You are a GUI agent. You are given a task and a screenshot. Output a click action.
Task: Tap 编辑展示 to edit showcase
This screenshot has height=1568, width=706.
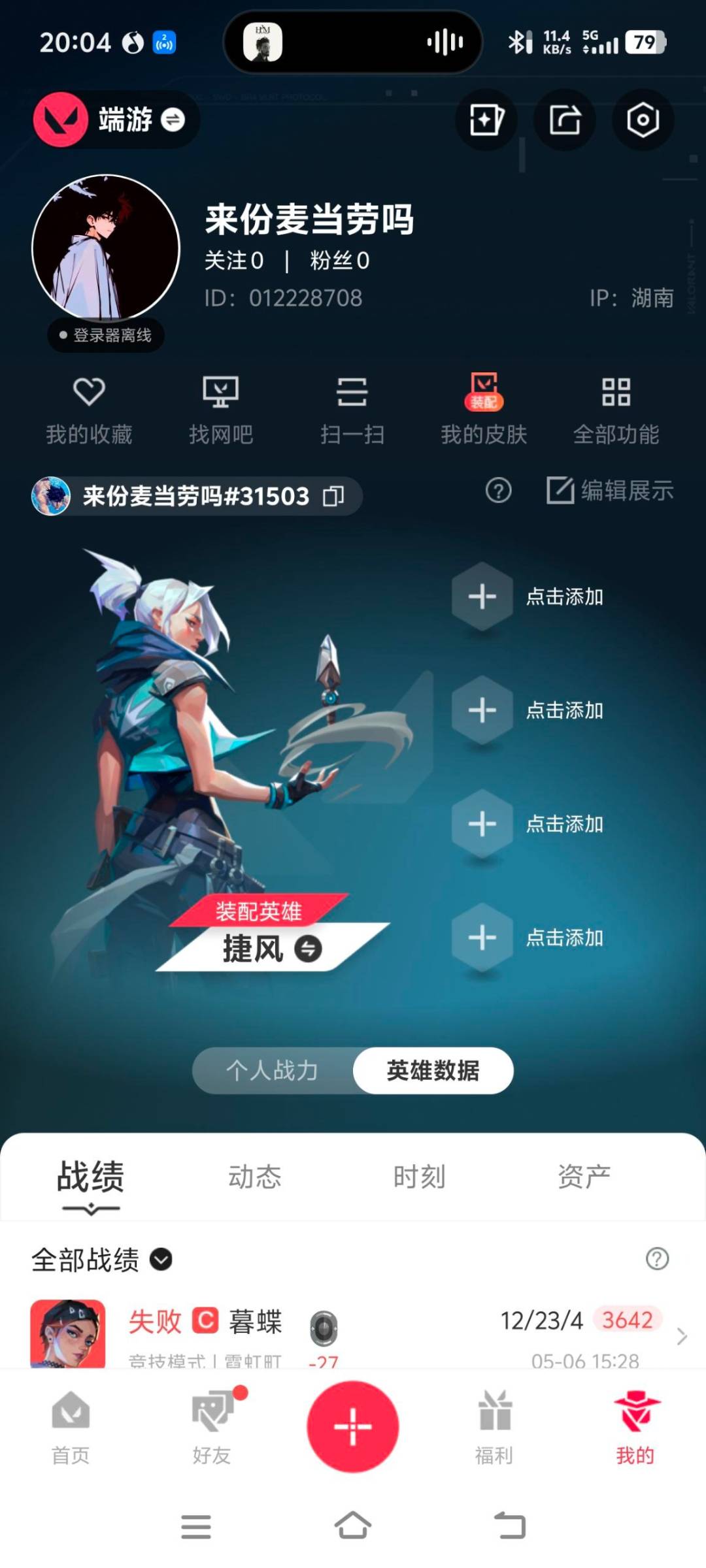[610, 491]
